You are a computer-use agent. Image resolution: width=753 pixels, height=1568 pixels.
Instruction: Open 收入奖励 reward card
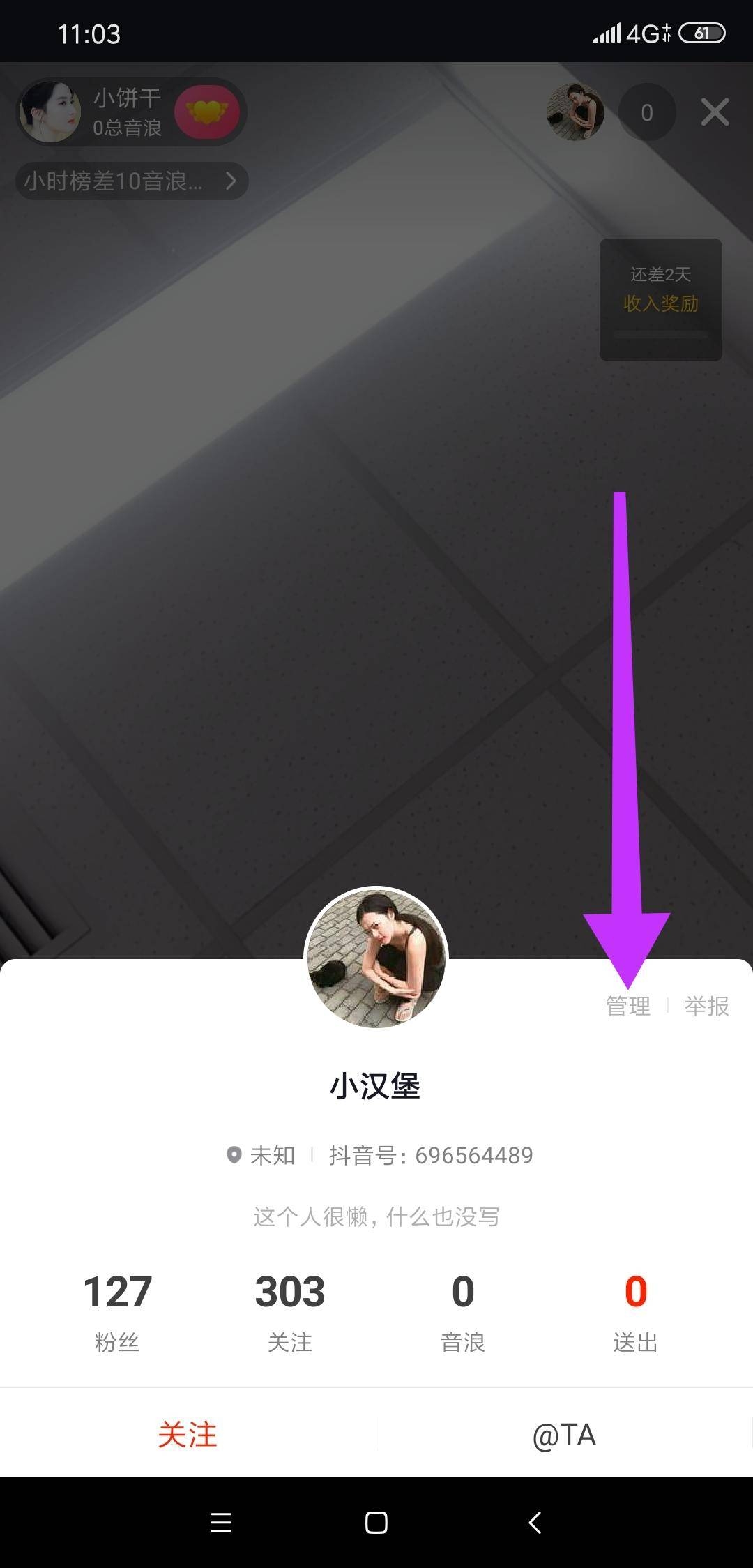[x=660, y=299]
